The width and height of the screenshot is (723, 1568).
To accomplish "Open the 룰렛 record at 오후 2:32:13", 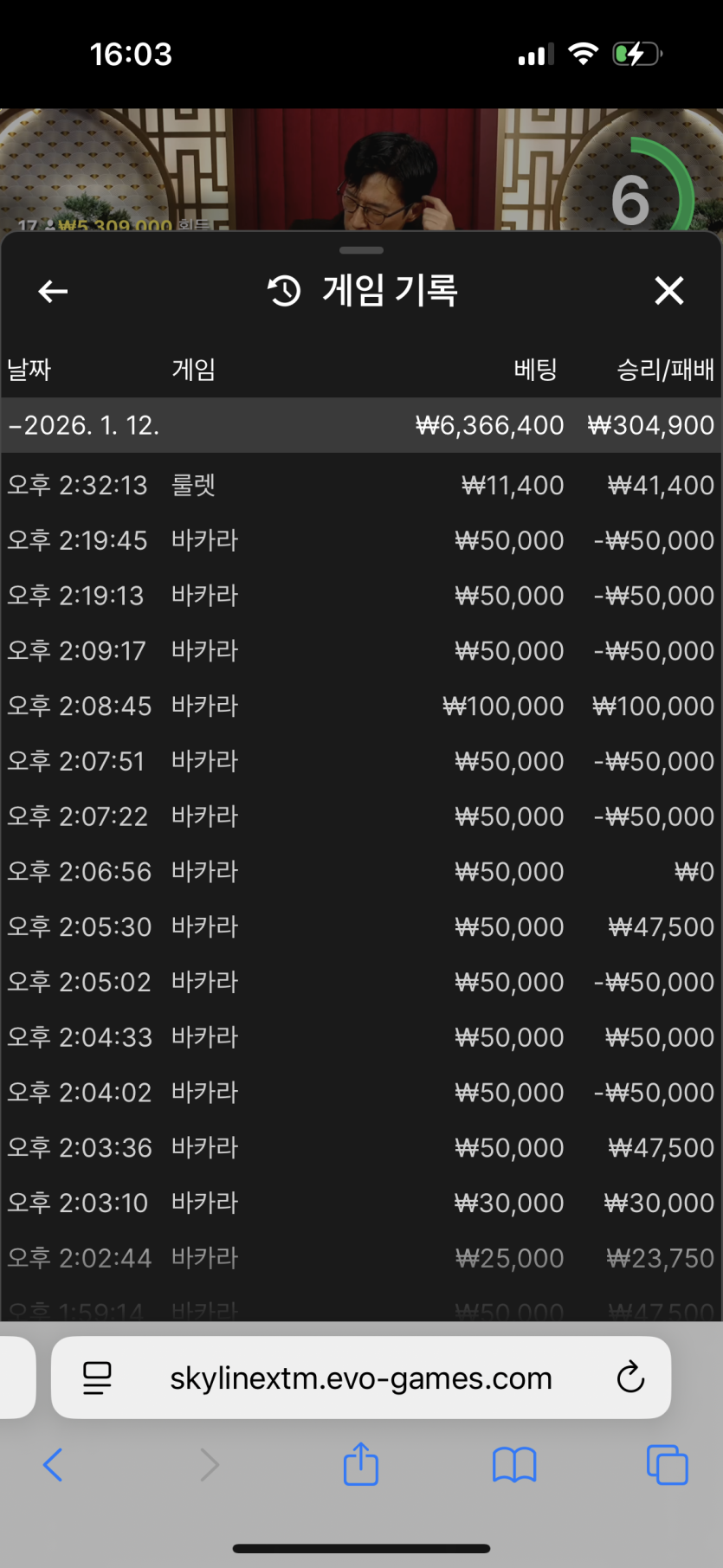I will coord(360,485).
